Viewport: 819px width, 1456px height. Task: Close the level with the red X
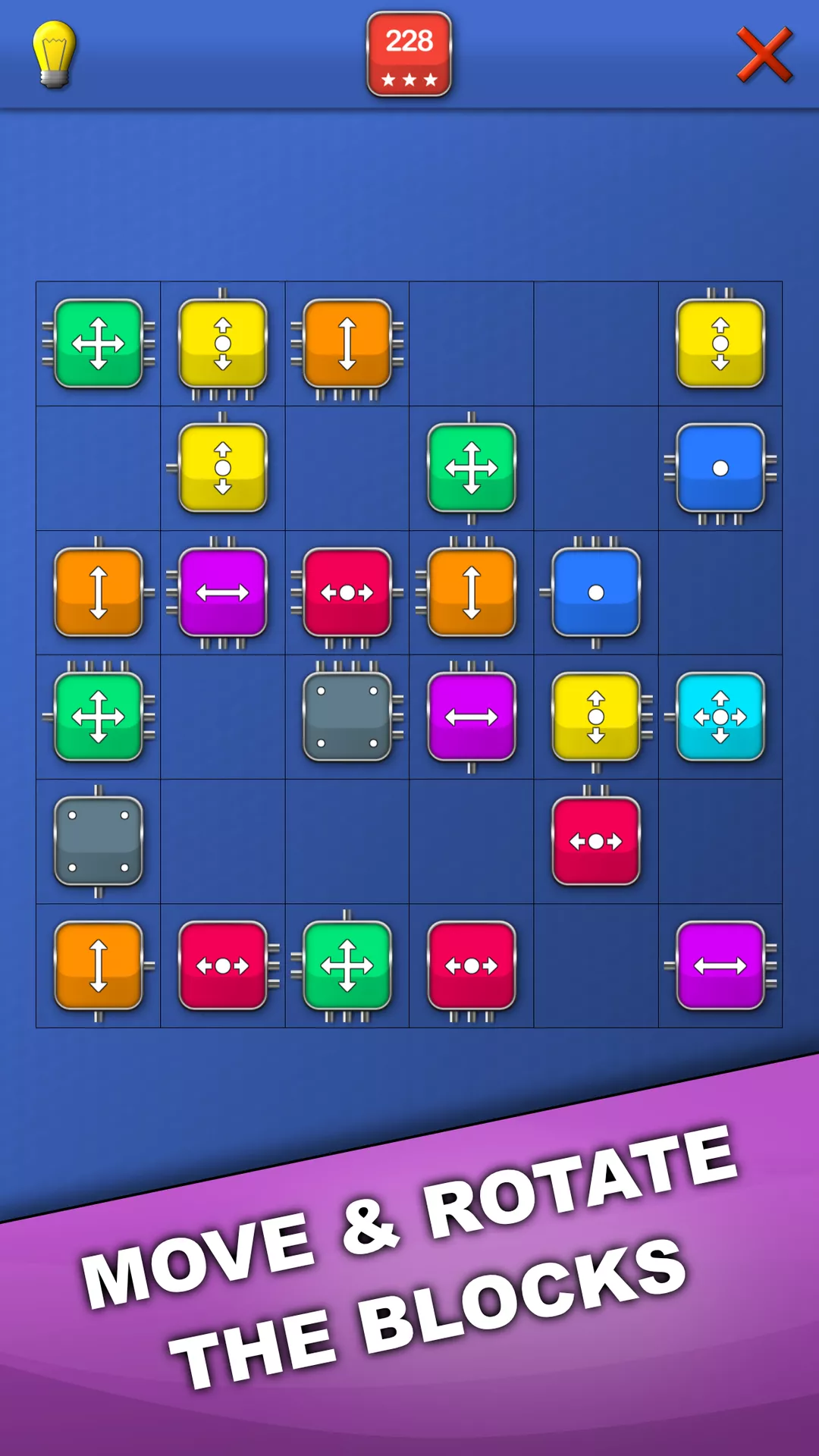(764, 55)
